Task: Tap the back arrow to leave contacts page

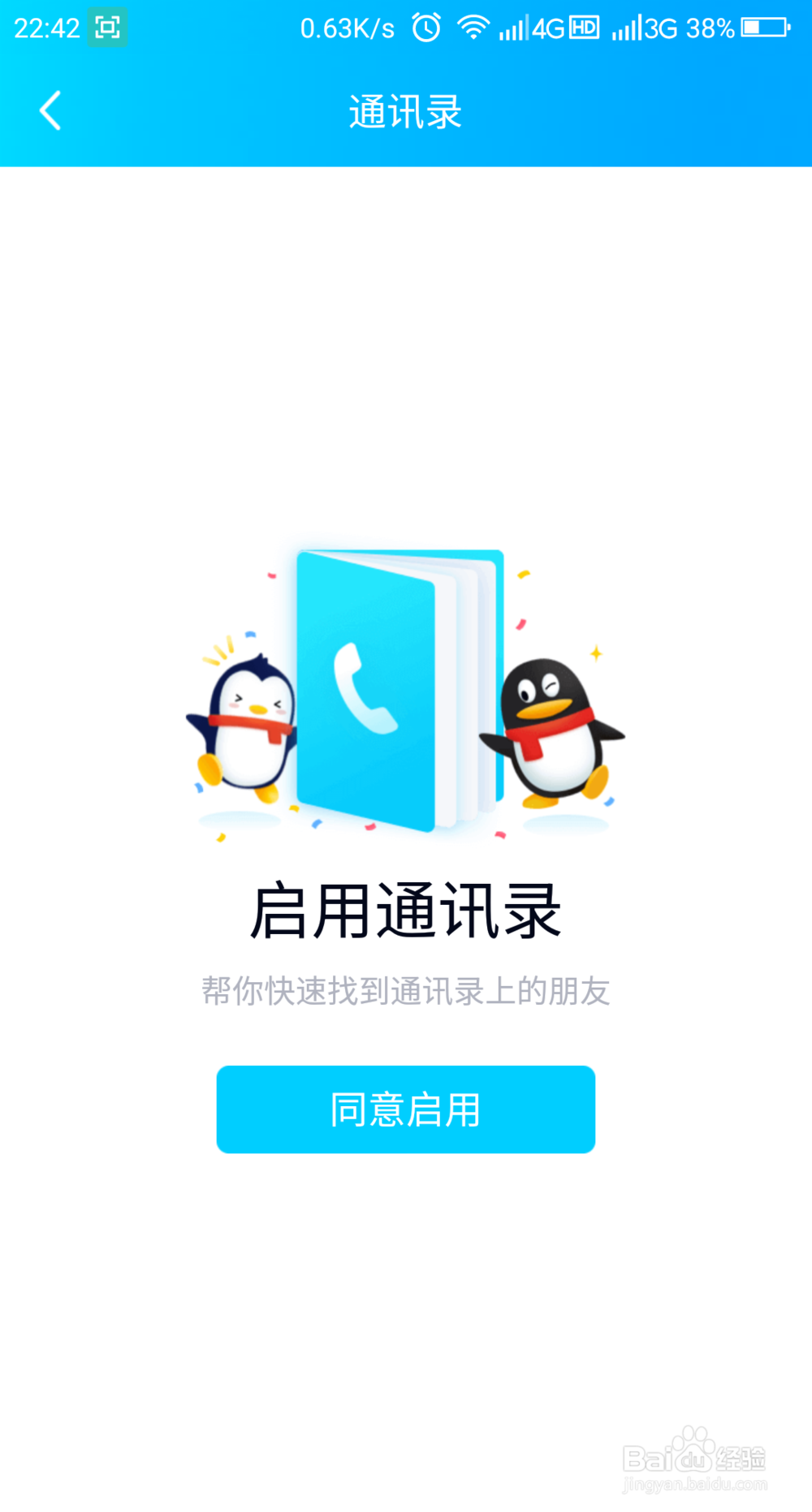Action: [x=50, y=112]
